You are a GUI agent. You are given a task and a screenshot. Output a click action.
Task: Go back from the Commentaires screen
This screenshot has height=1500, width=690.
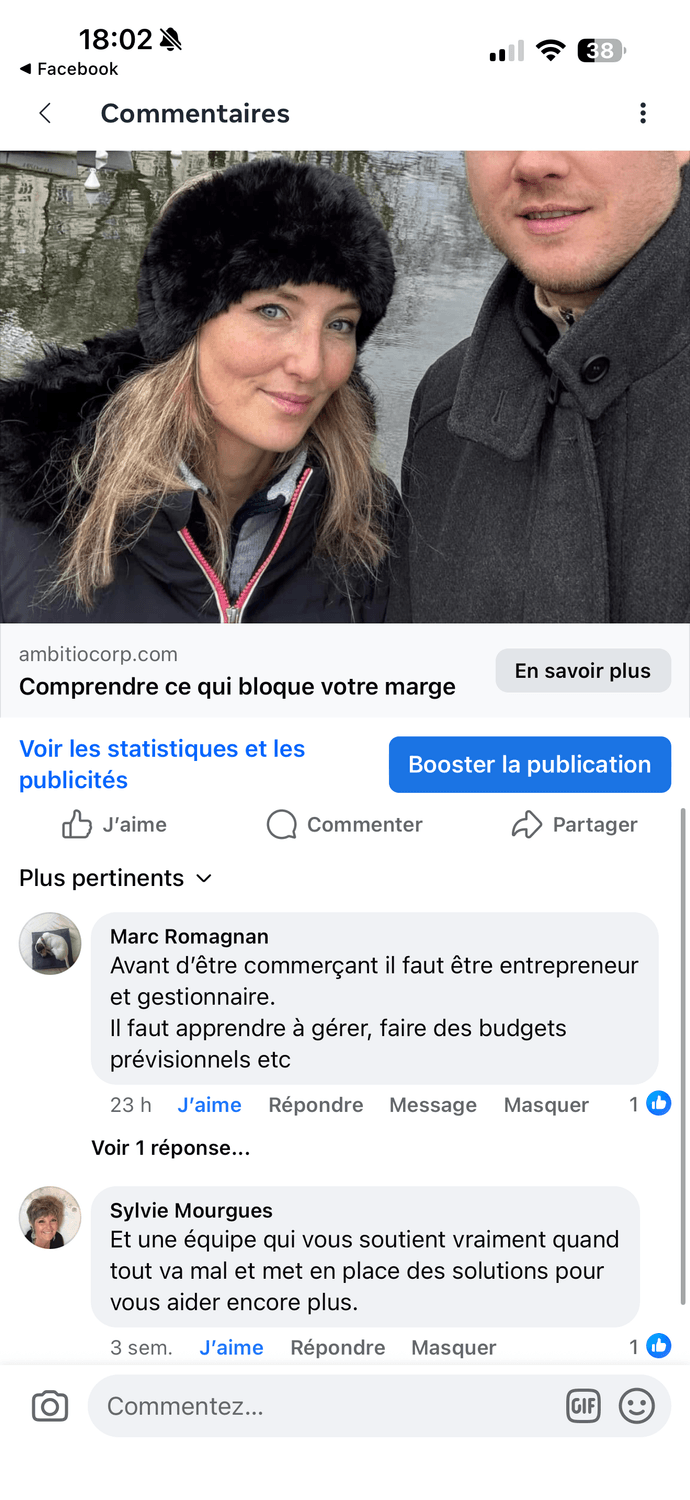(45, 114)
